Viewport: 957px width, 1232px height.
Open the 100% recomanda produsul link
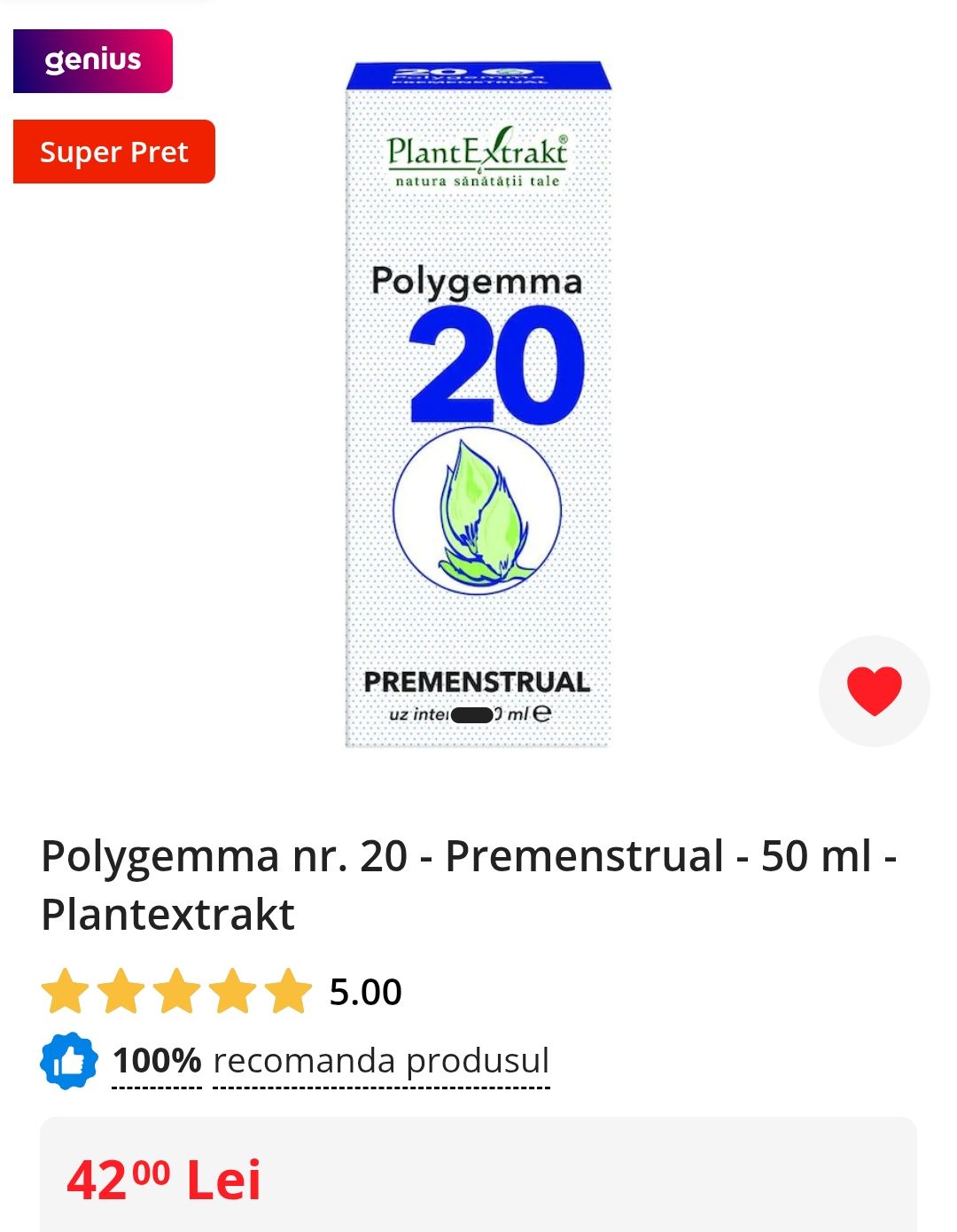pos(331,1061)
